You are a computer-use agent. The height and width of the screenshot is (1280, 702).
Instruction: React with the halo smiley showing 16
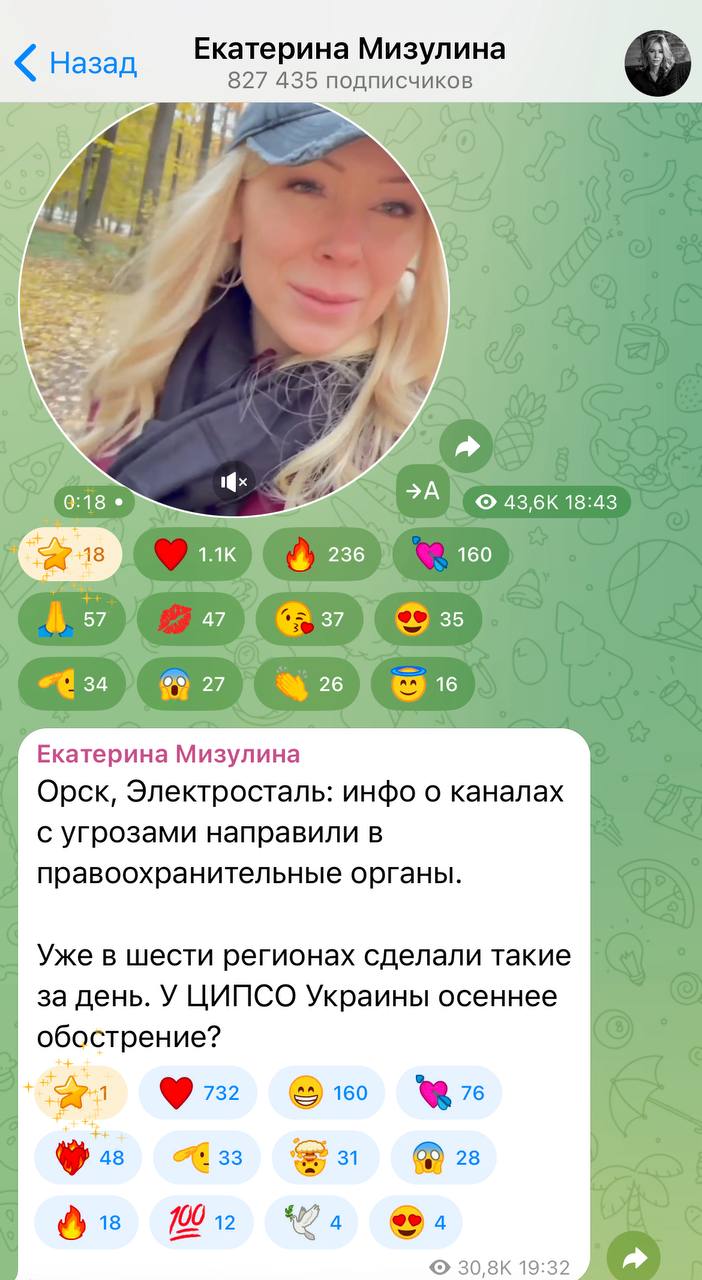click(422, 684)
